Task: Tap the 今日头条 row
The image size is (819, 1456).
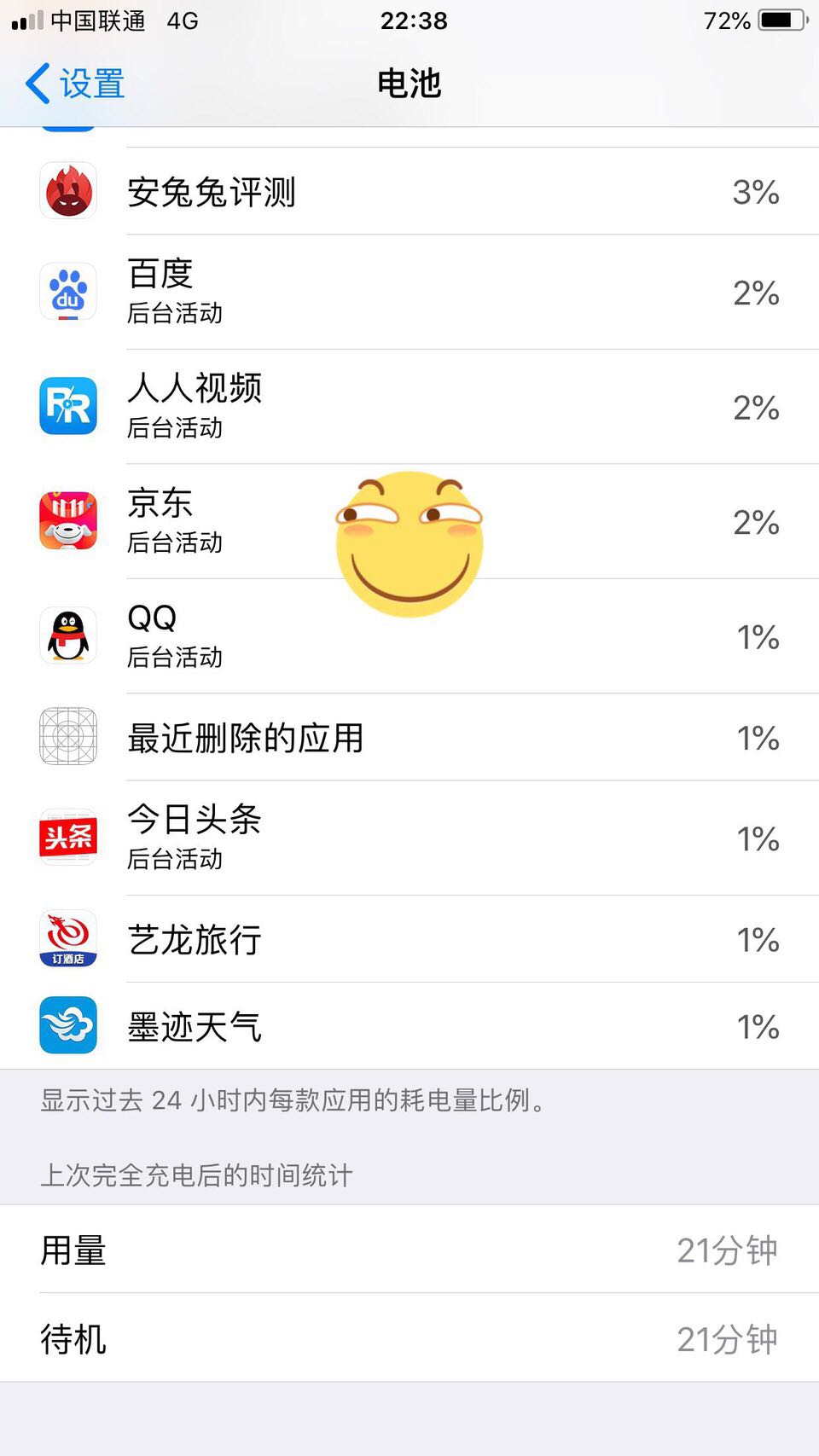Action: 409,838
